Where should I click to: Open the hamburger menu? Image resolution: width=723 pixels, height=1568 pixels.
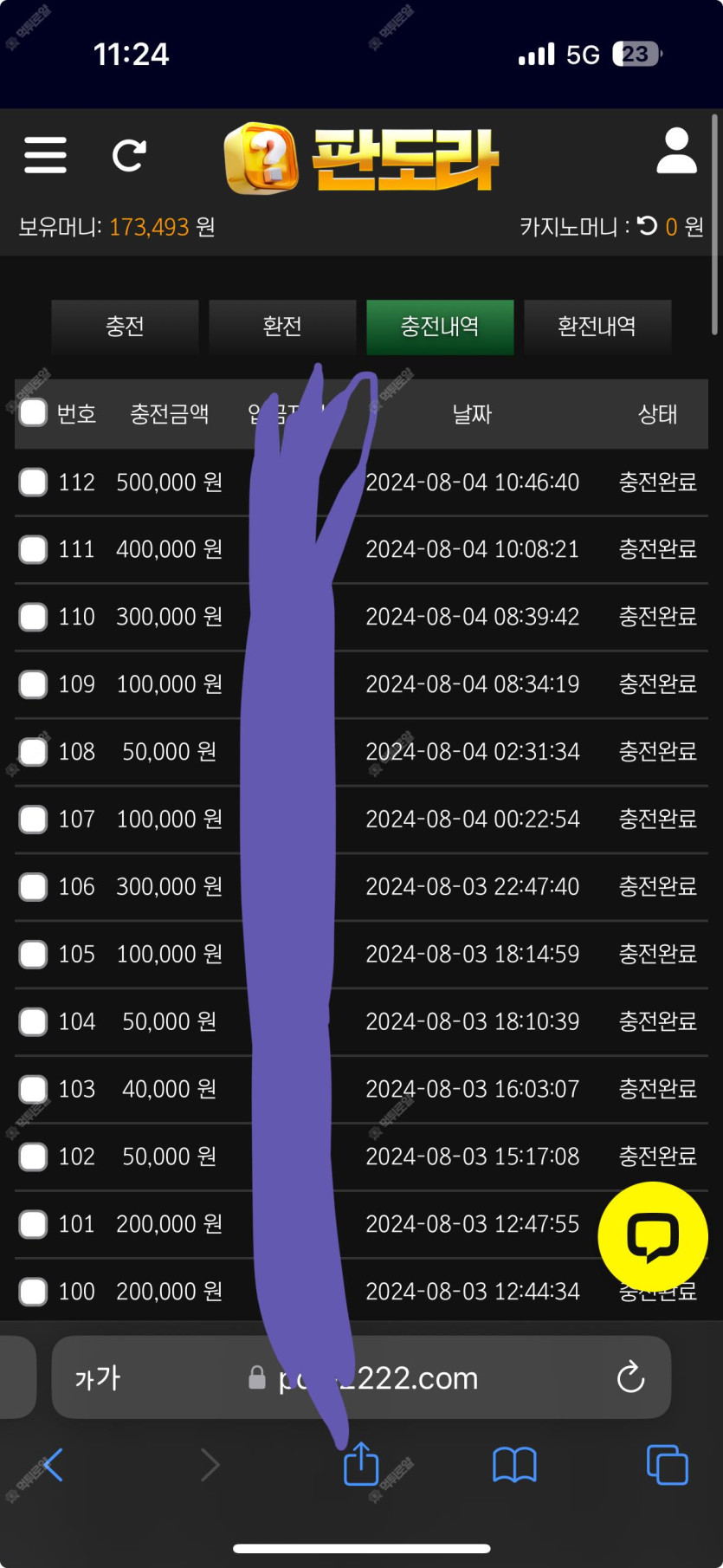45,155
